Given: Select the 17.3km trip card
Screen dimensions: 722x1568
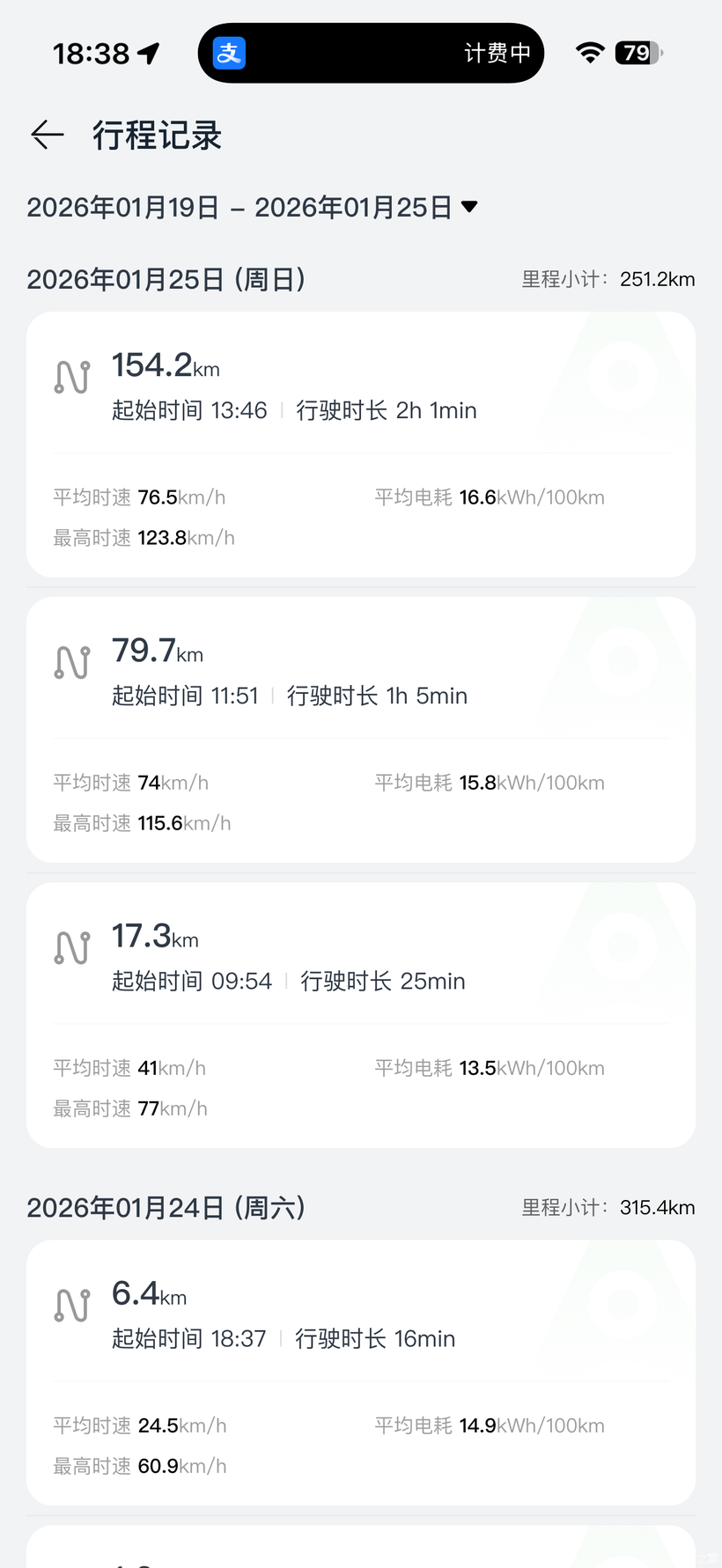Looking at the screenshot, I should click(361, 1015).
